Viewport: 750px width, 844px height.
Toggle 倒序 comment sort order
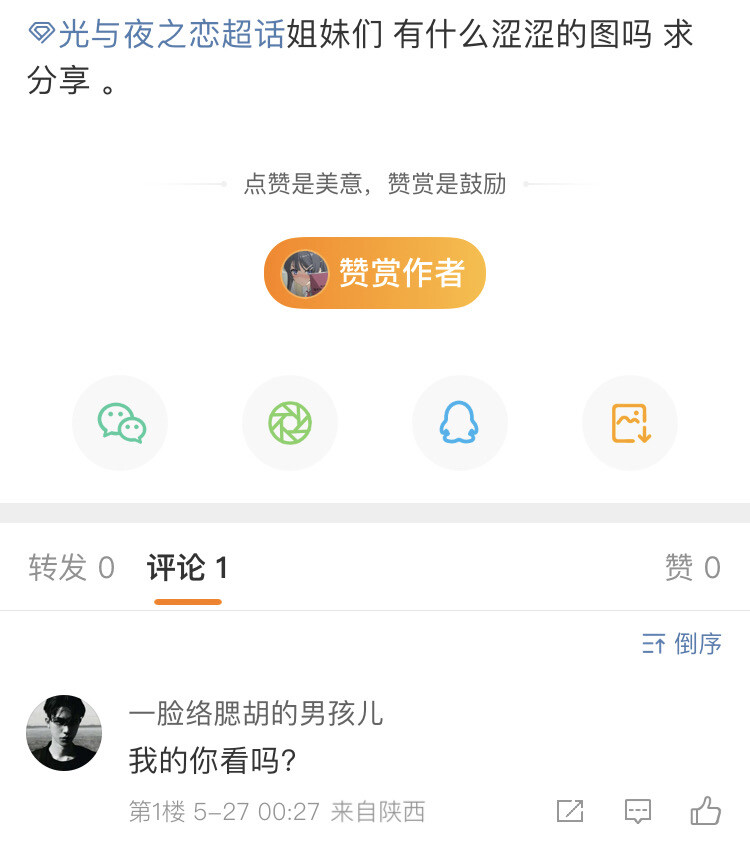coord(682,644)
